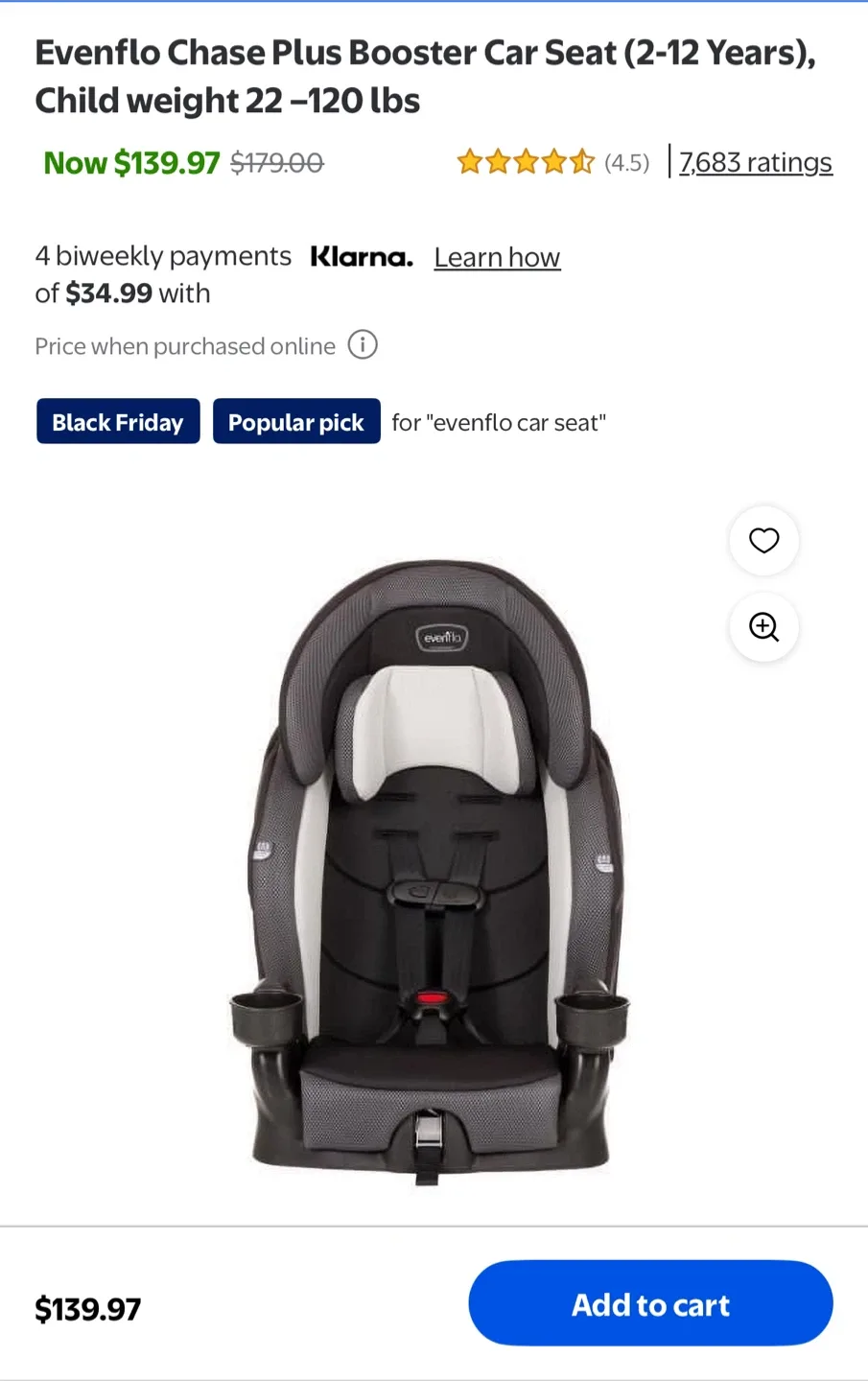868x1381 pixels.
Task: Click the crossed-out $179.00 price
Action: coord(276,162)
